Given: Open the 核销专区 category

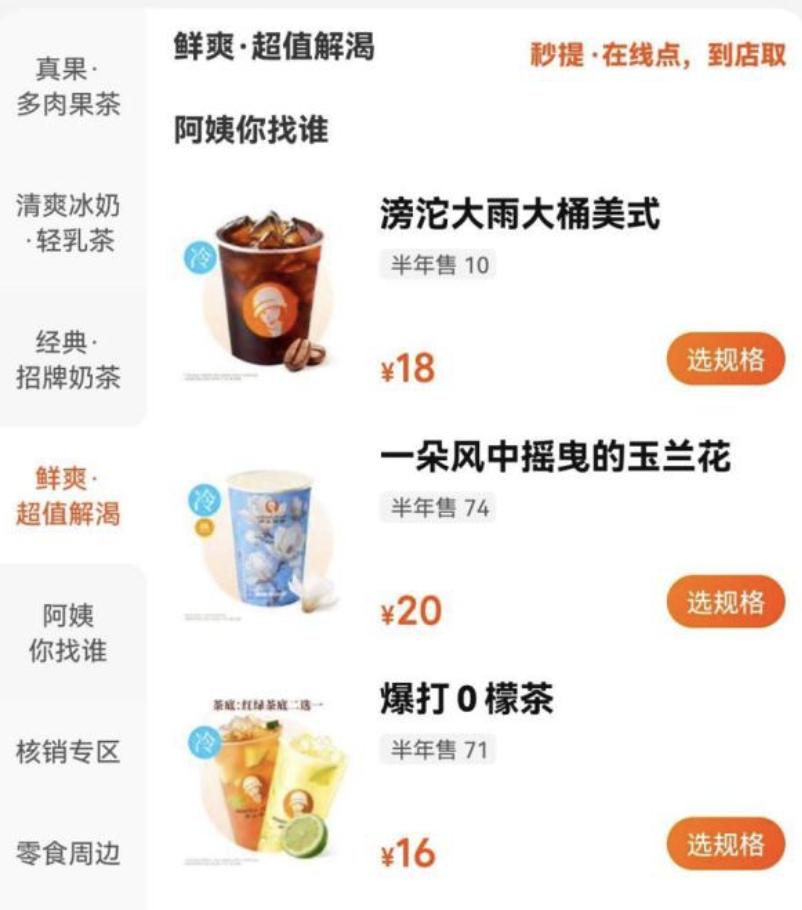Looking at the screenshot, I should pyautogui.click(x=68, y=752).
